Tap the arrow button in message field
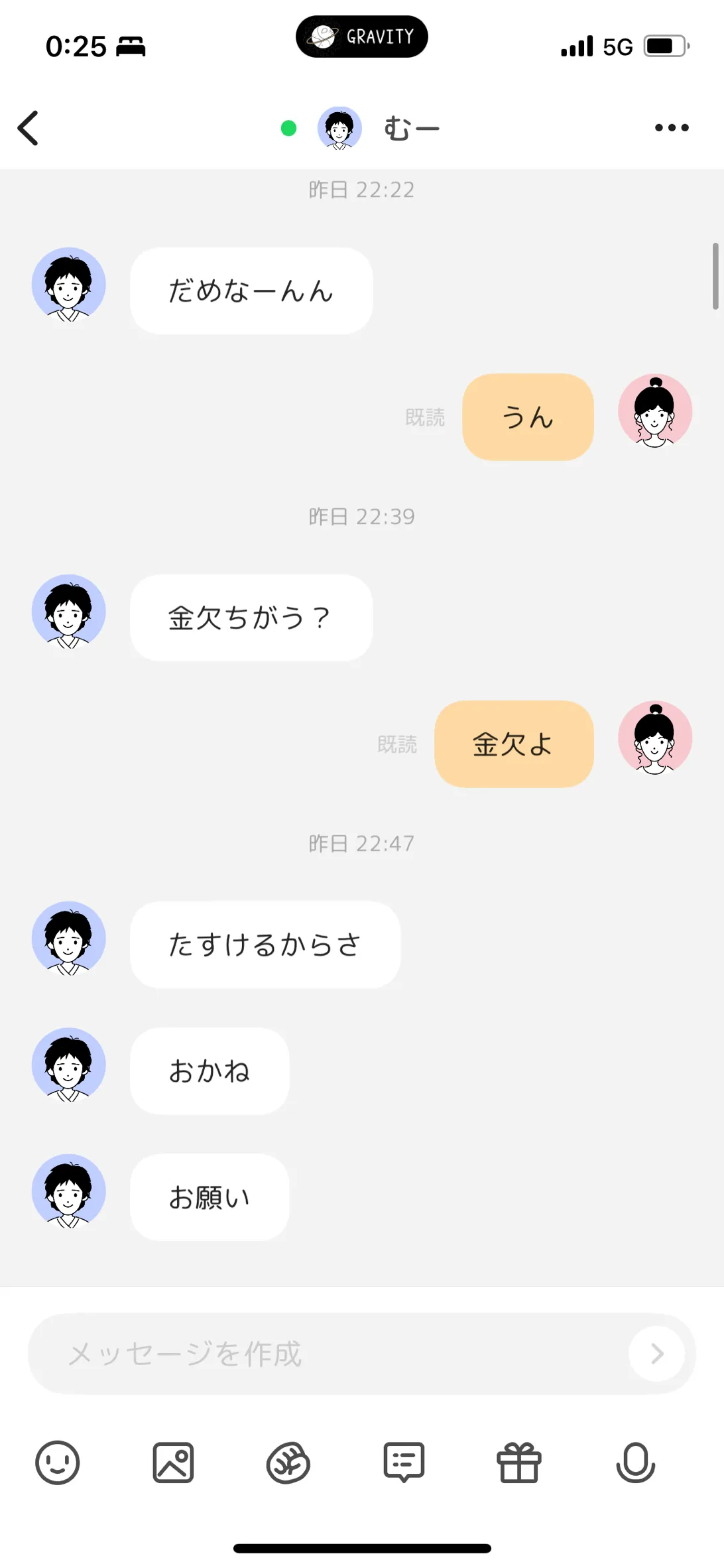Screen dimensions: 724x1568 (657, 1354)
